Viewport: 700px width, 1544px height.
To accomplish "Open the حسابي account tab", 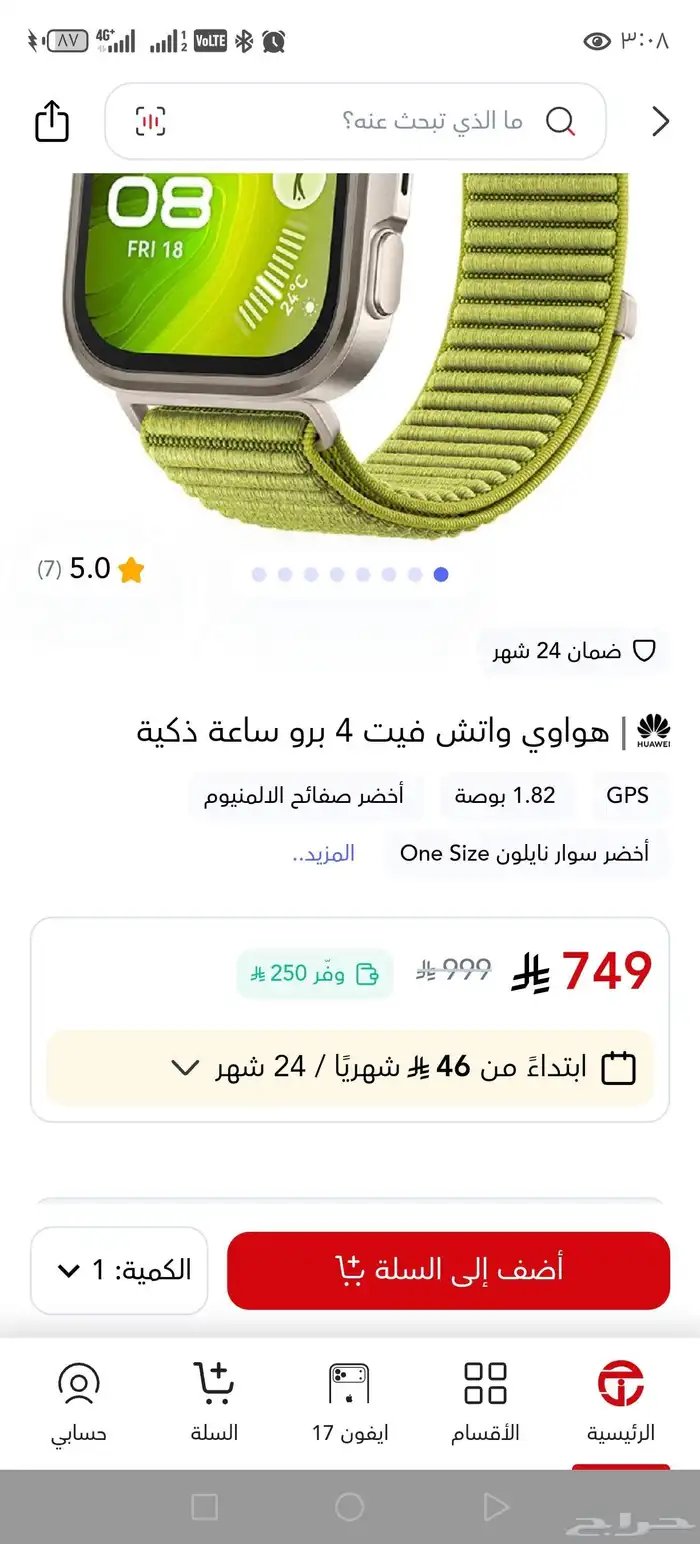I will 79,1402.
